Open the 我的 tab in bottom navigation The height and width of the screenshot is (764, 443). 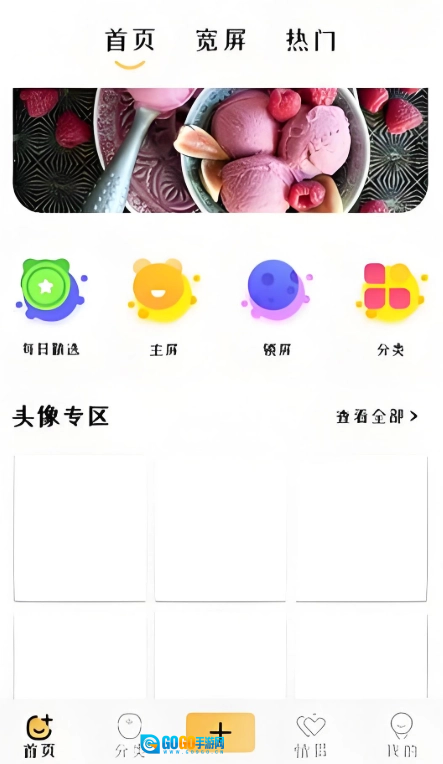402,735
